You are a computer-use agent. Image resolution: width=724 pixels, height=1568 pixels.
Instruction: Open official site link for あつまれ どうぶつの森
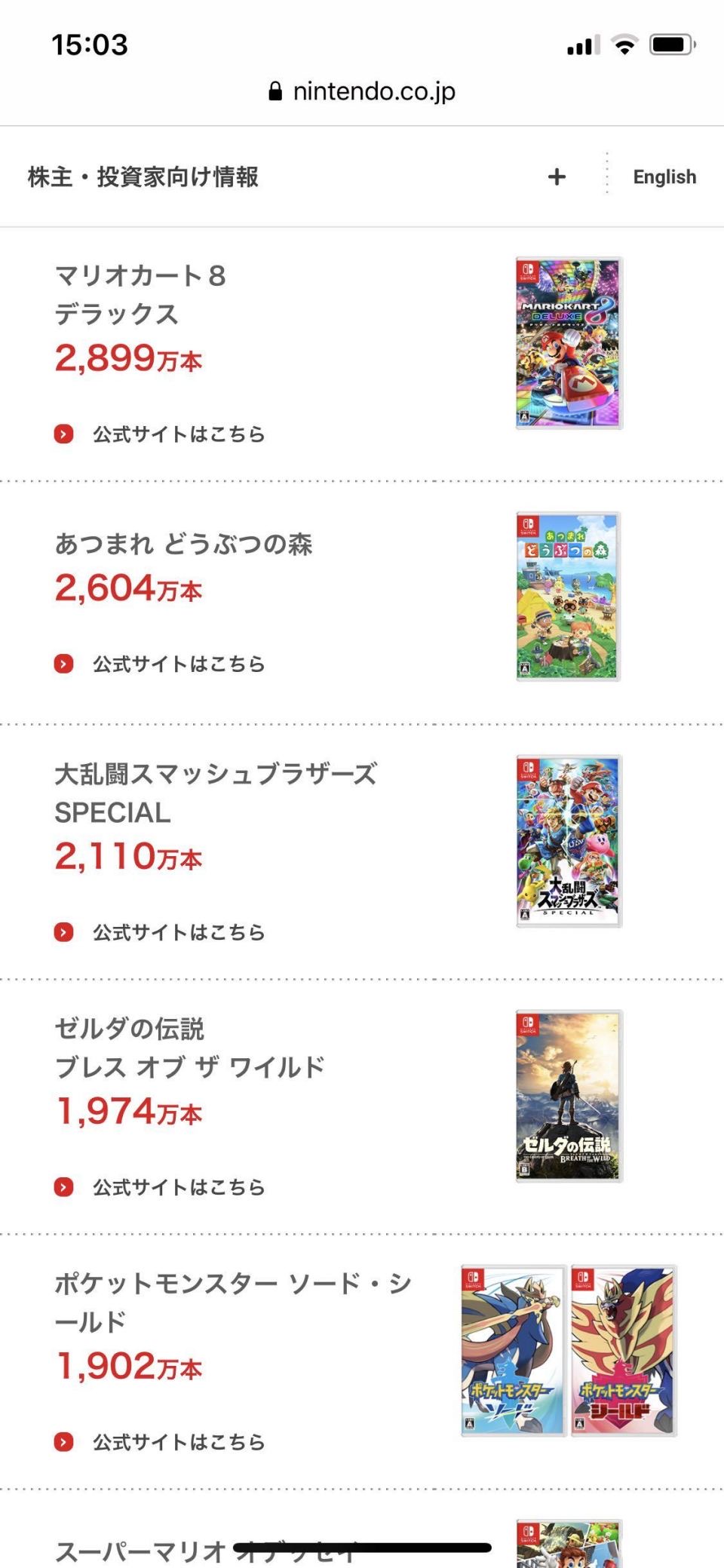178,664
